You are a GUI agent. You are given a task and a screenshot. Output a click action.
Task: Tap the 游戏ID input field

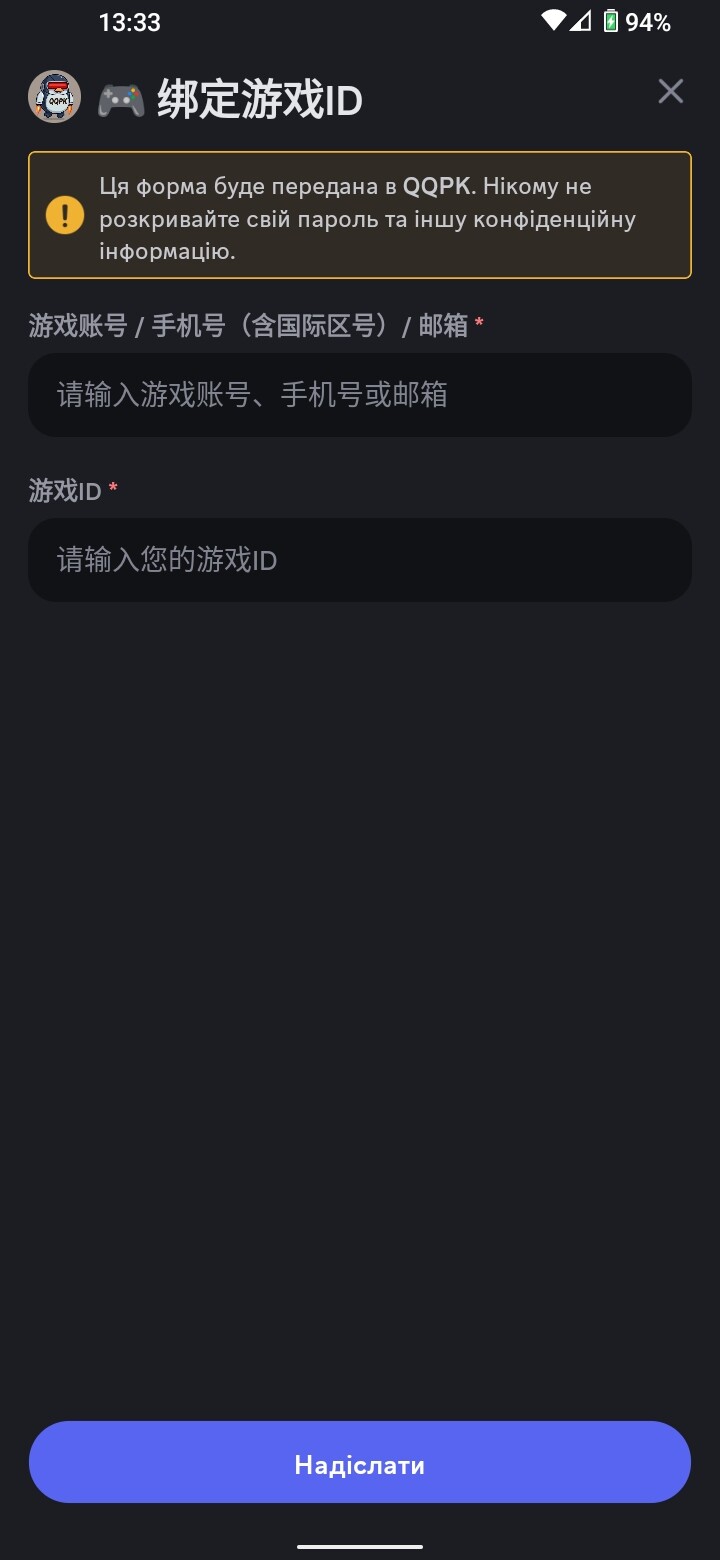pyautogui.click(x=360, y=560)
